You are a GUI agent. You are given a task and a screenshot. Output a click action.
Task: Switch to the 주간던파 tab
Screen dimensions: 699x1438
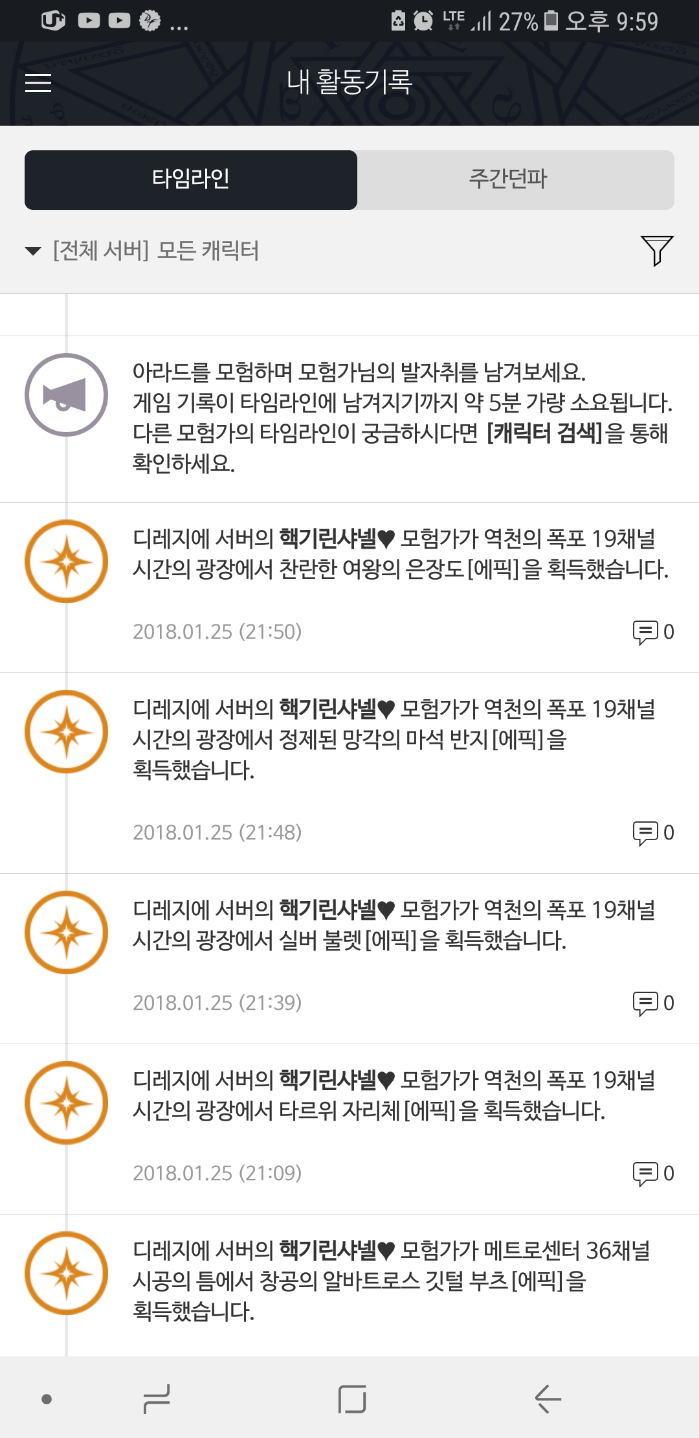[515, 180]
